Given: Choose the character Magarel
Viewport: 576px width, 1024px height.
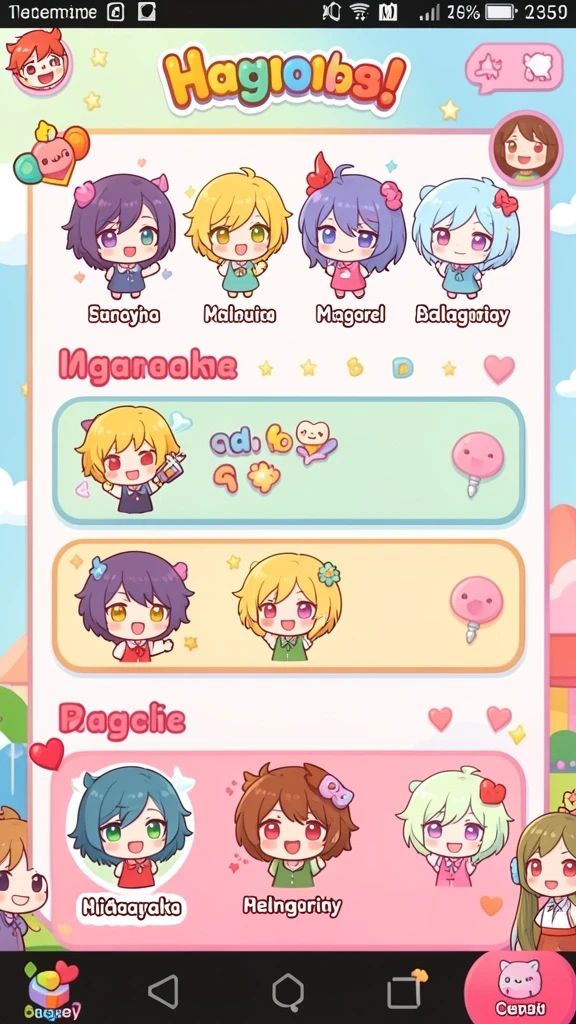Looking at the screenshot, I should pos(351,242).
